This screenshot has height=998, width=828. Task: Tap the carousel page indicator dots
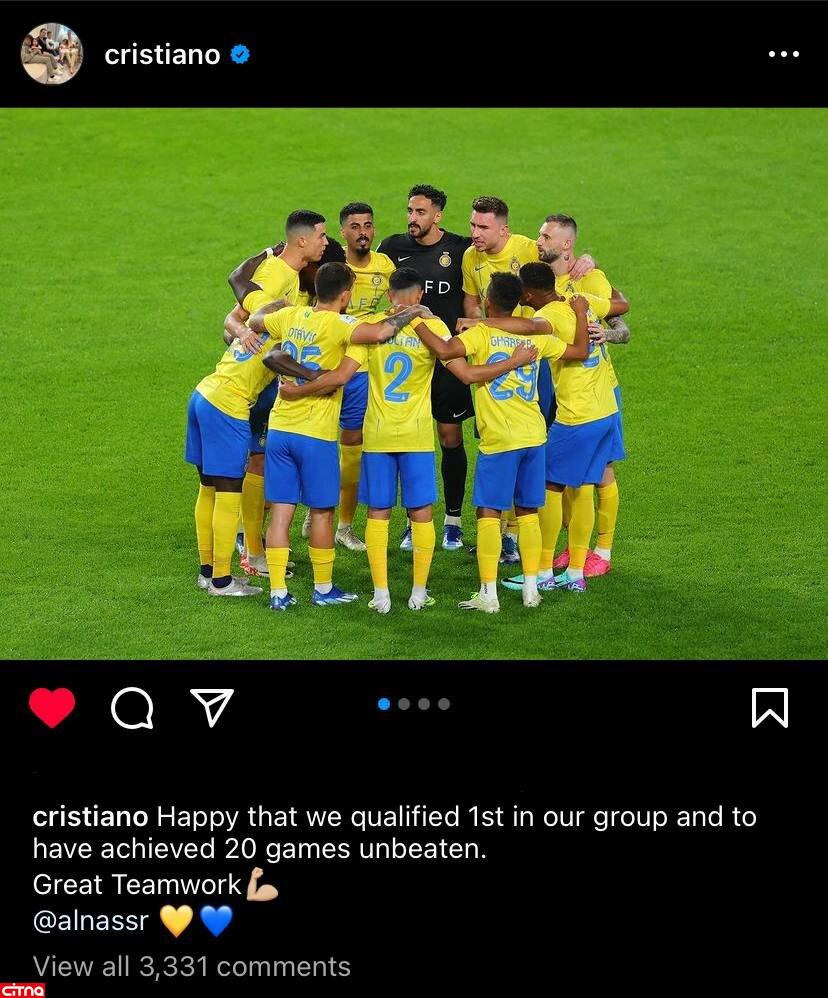tap(414, 704)
